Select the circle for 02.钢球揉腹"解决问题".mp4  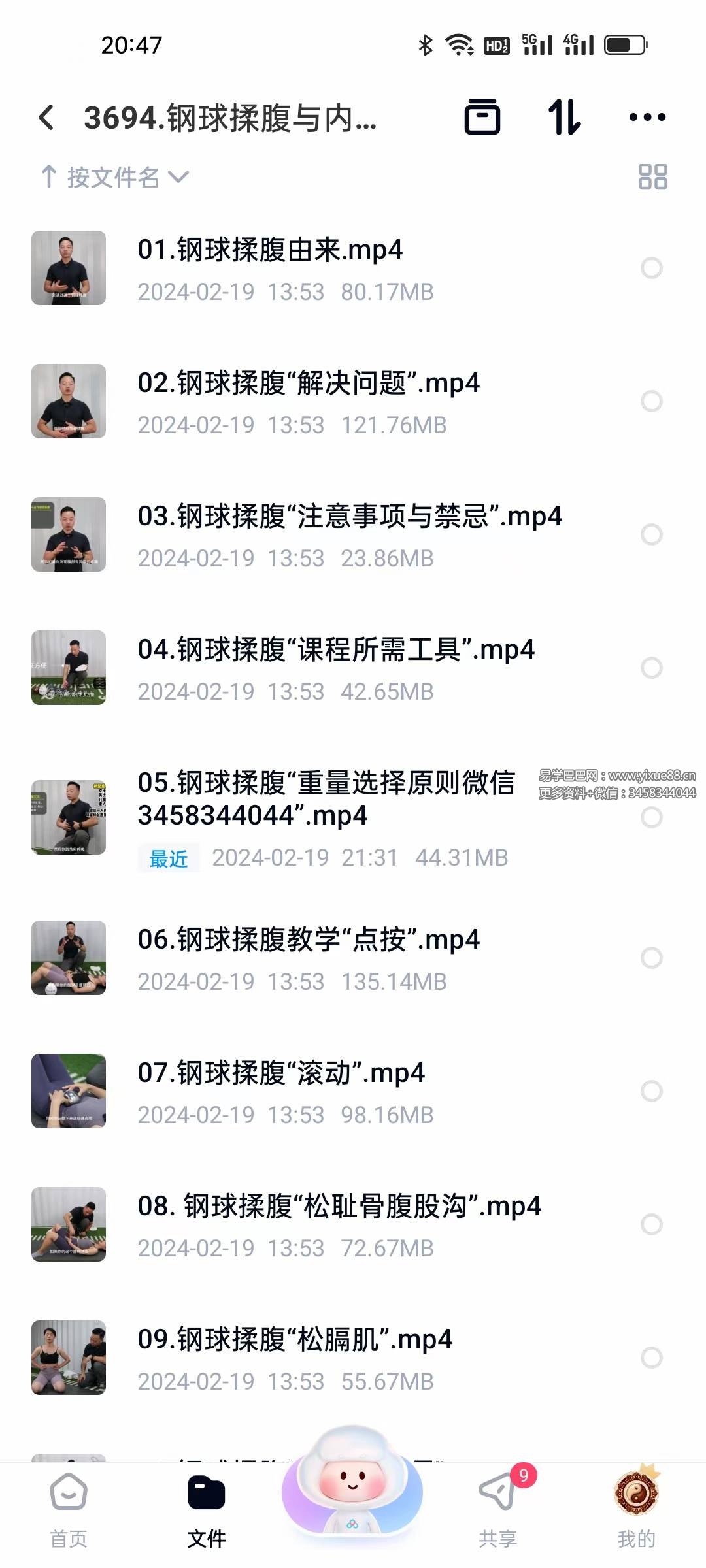coord(651,401)
